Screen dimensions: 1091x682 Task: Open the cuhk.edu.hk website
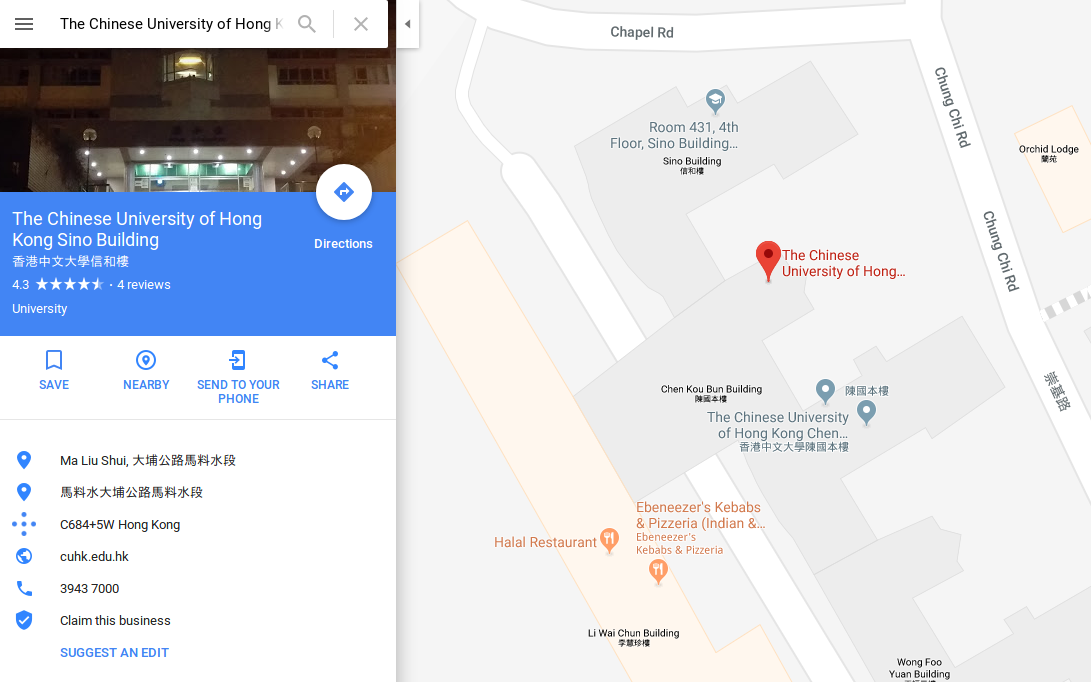(94, 557)
